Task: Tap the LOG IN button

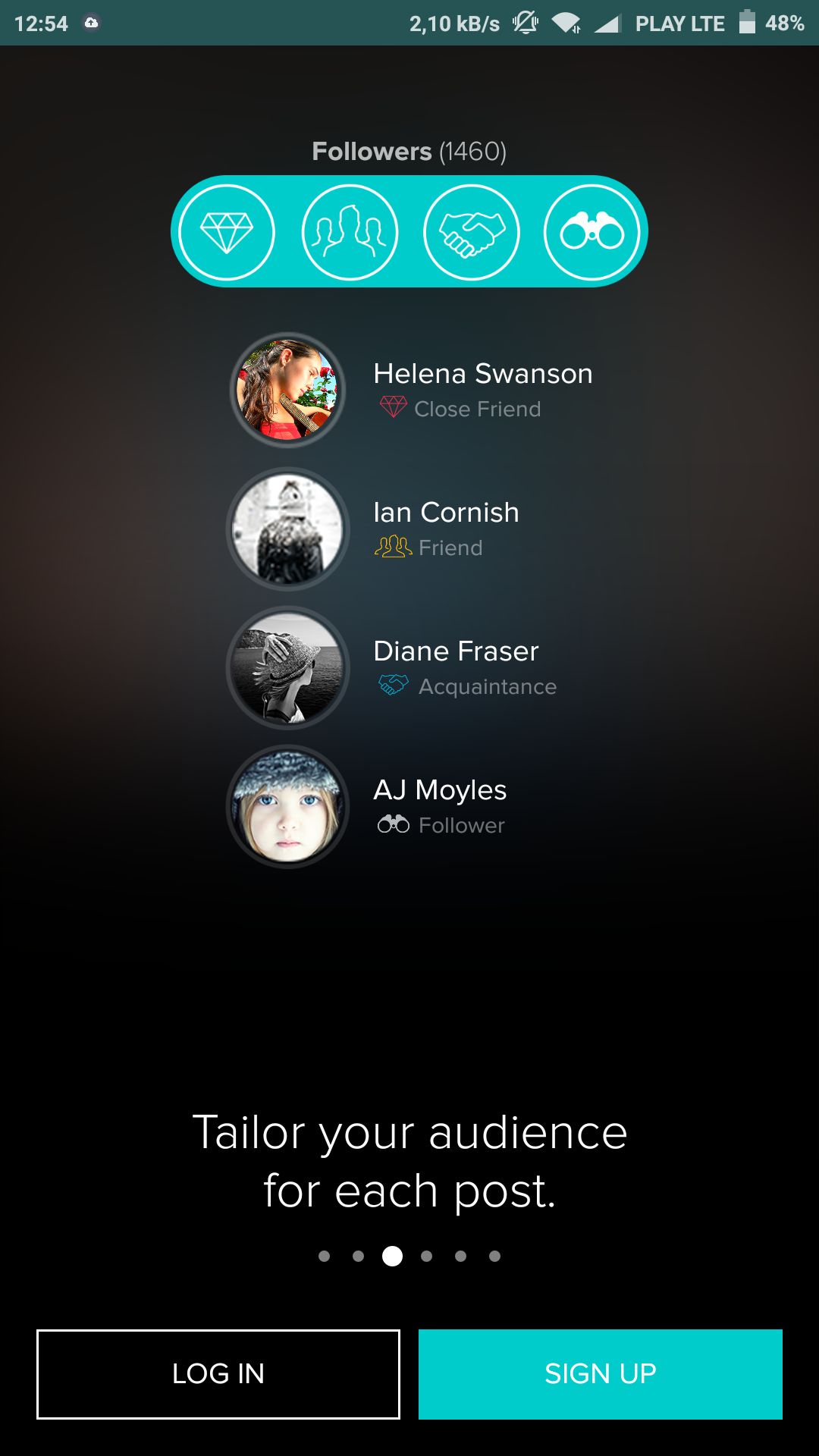Action: click(x=218, y=1374)
